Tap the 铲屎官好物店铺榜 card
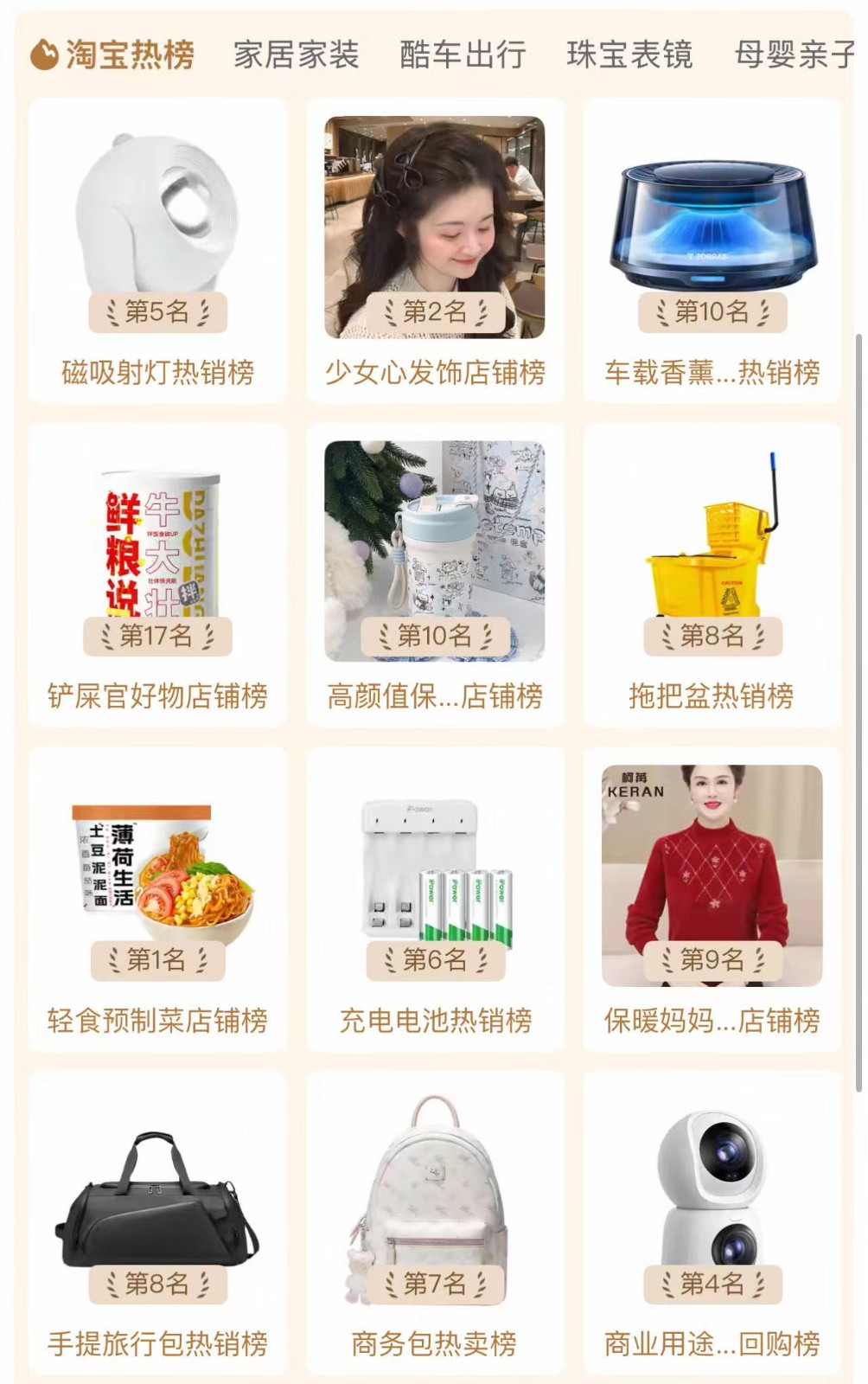868x1384 pixels. point(158,574)
